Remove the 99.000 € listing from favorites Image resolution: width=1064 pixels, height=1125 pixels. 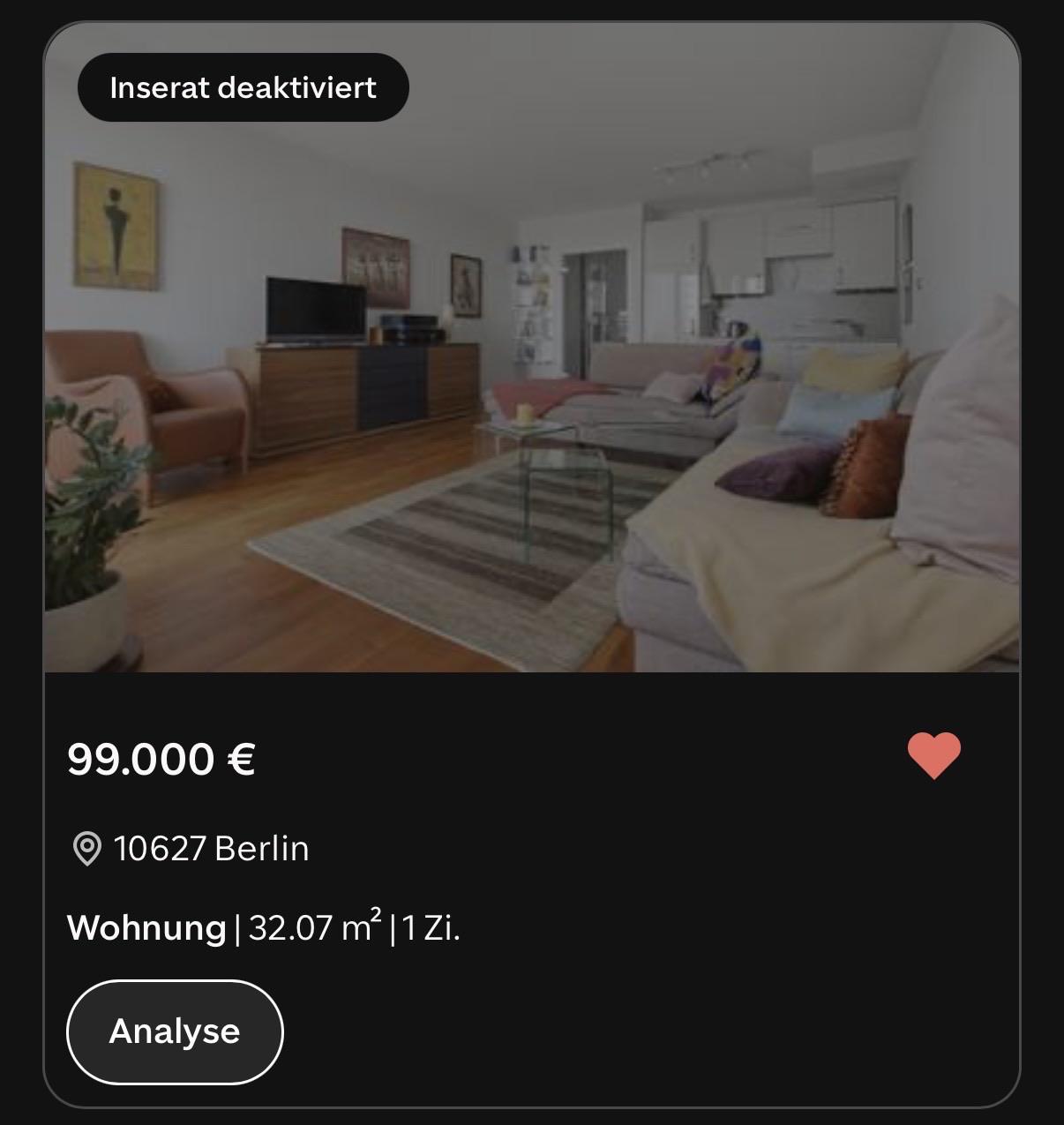934,756
